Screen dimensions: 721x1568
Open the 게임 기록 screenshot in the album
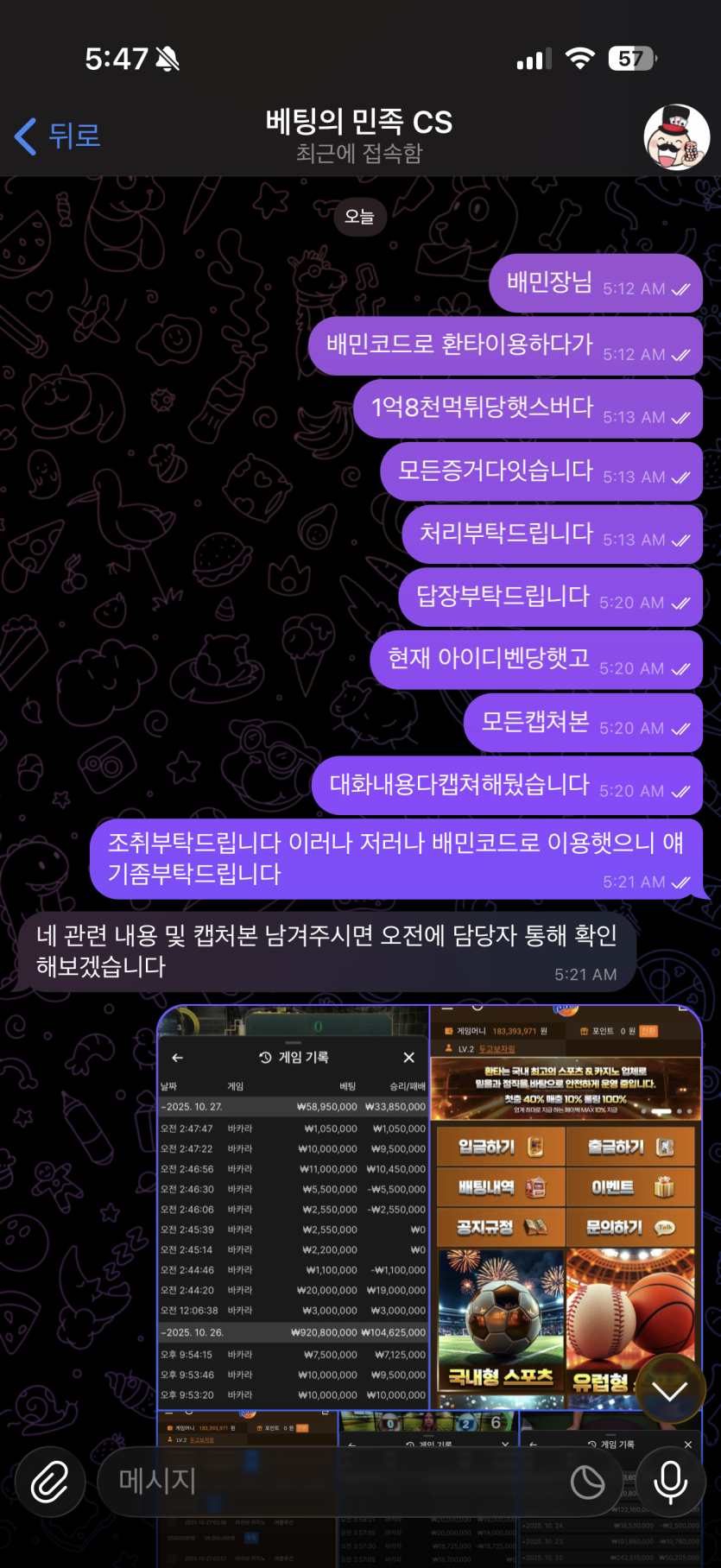[x=294, y=1209]
